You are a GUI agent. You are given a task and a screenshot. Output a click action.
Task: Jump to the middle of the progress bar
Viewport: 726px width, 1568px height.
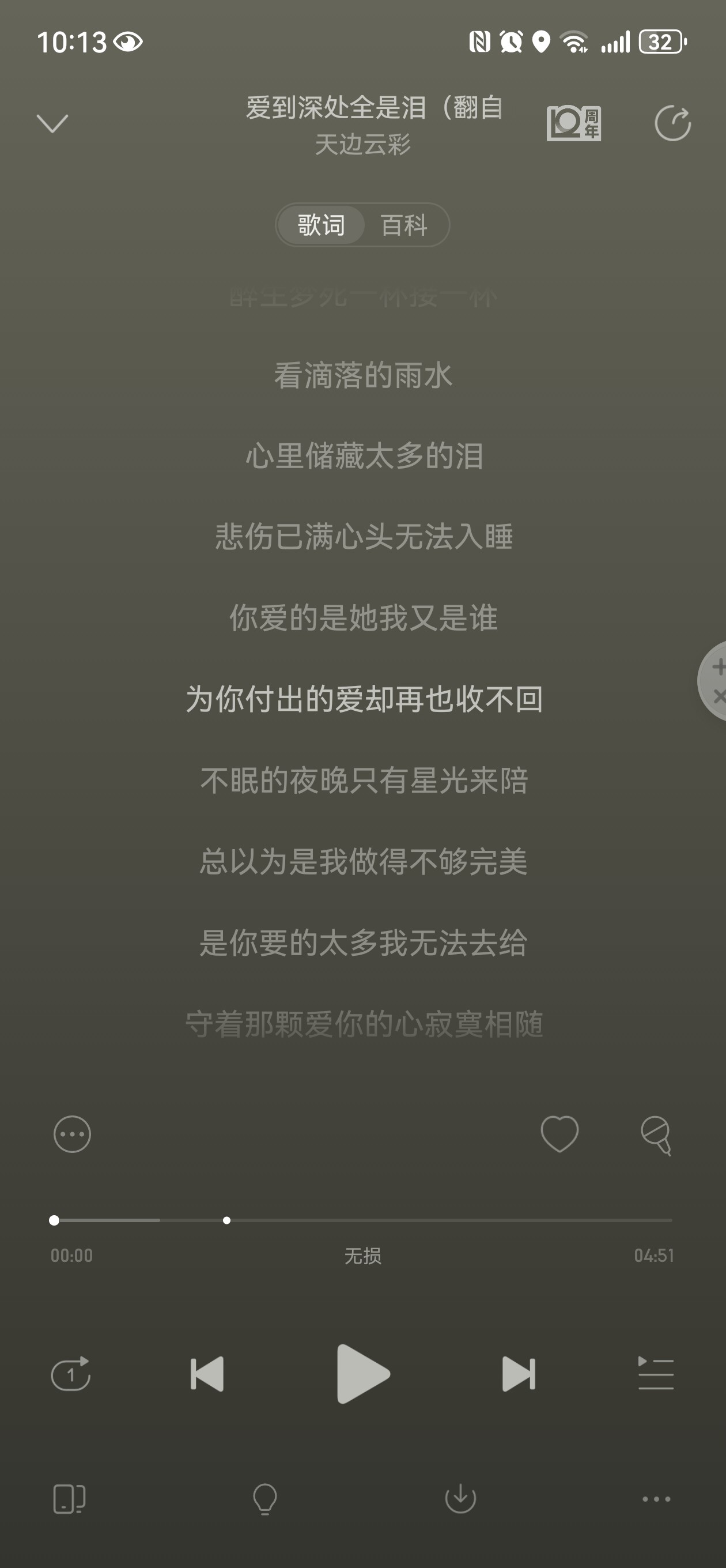[364, 1220]
